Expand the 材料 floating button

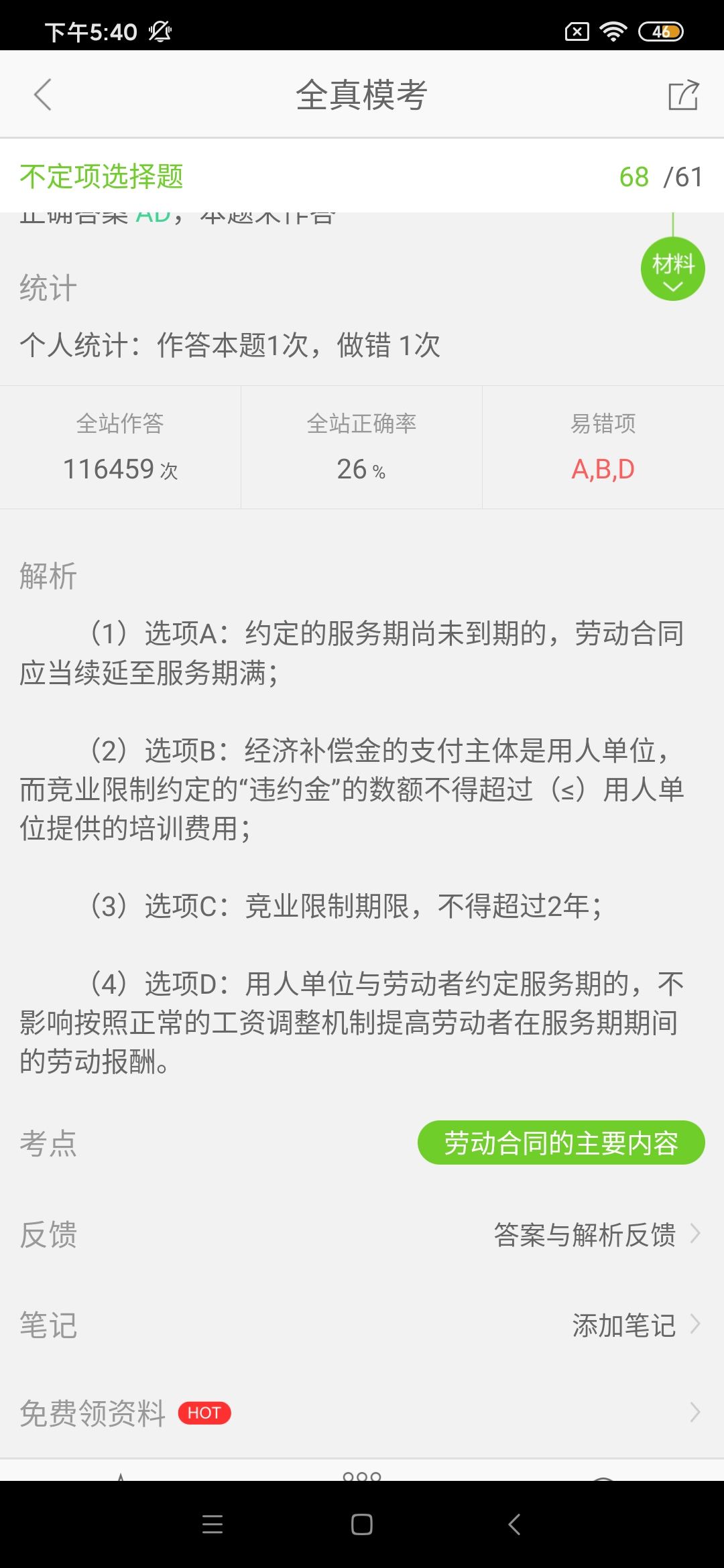[x=672, y=269]
